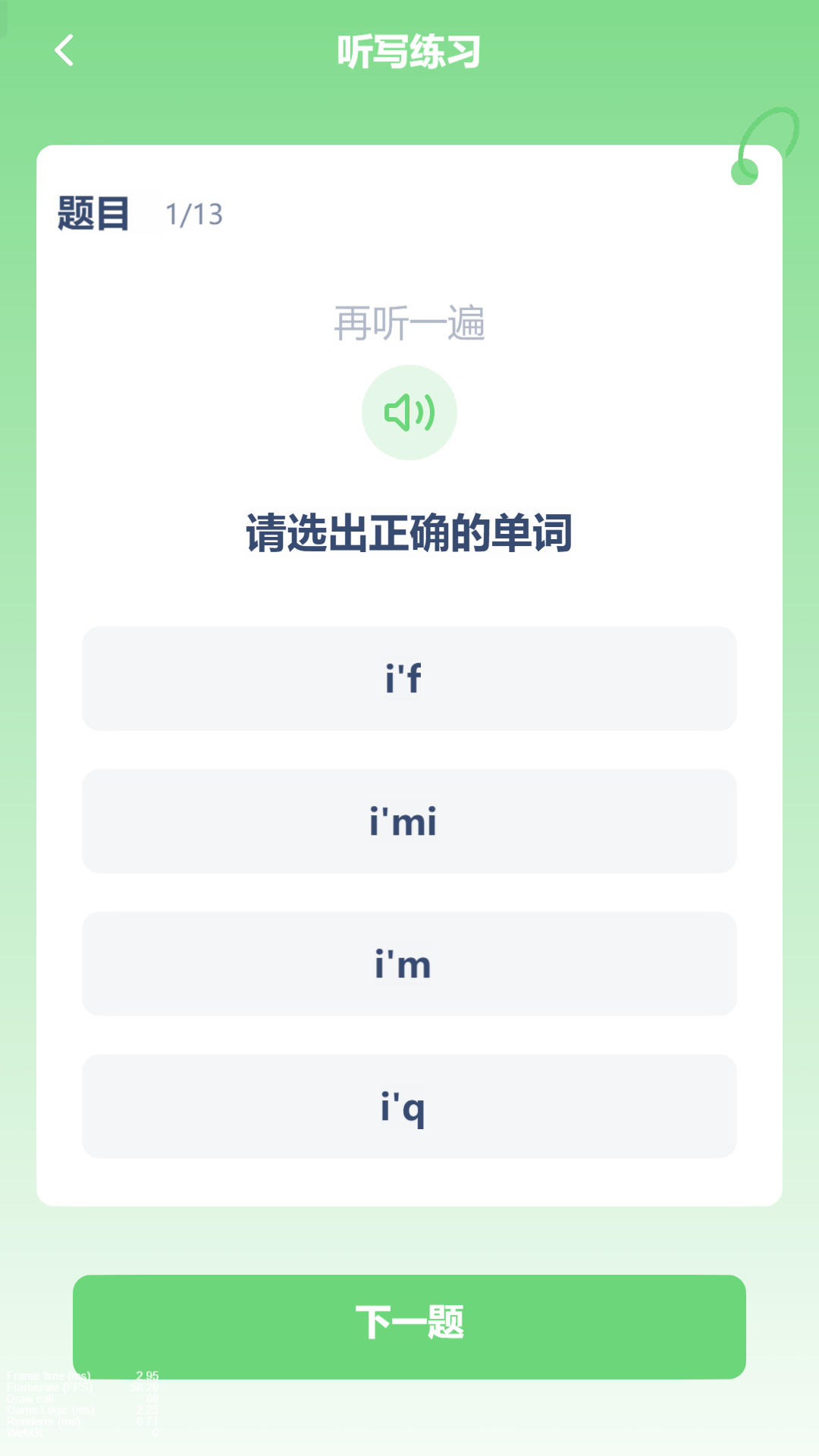
Task: Click the listening speaker icon above the question
Action: [409, 412]
